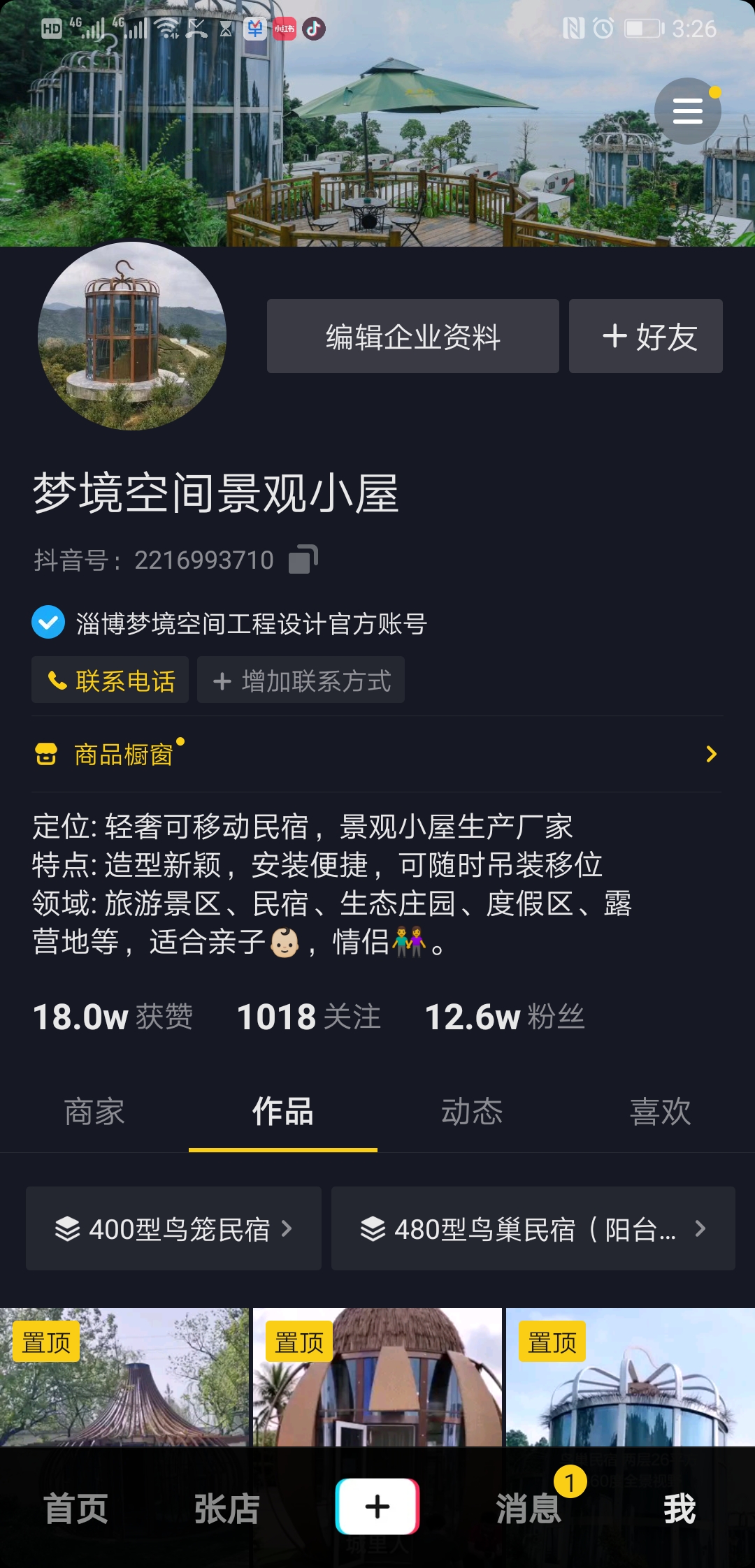Go to 首页 in the bottom navigation

75,1508
